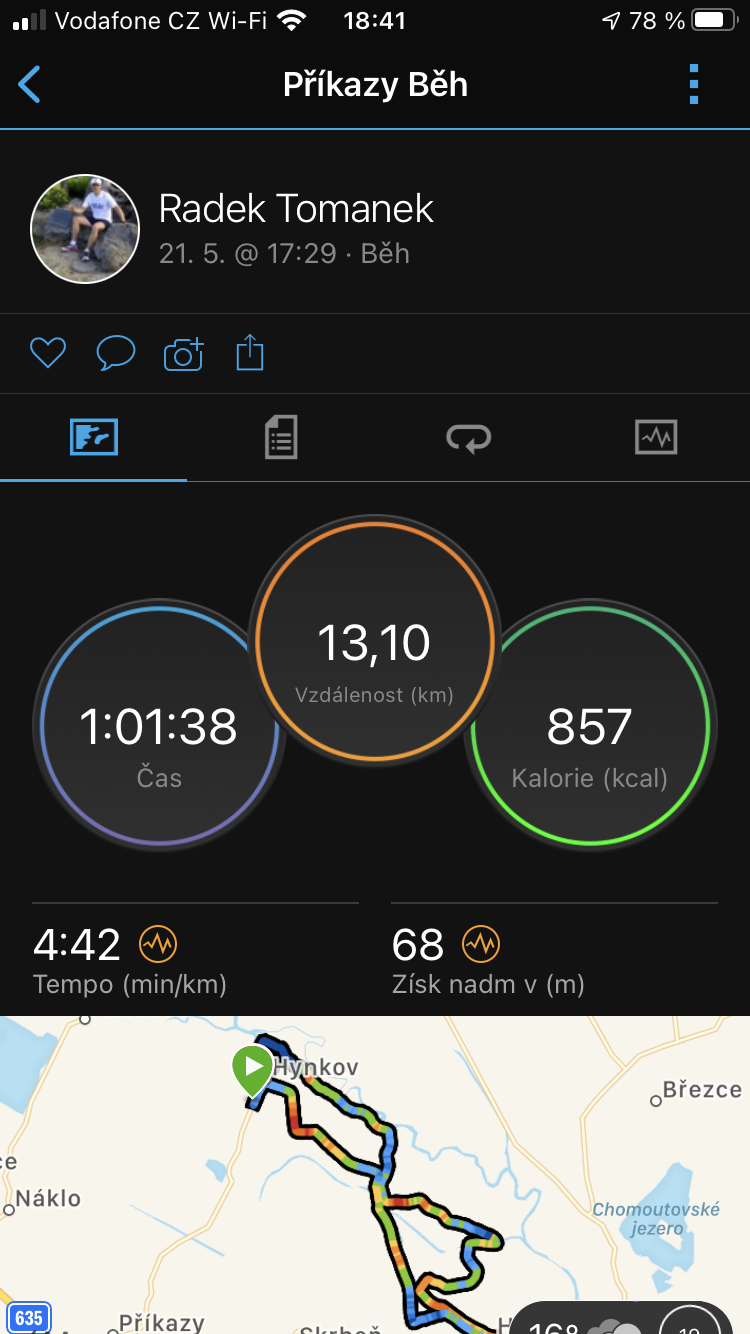
Task: Switch to the charts tab
Action: tap(656, 438)
